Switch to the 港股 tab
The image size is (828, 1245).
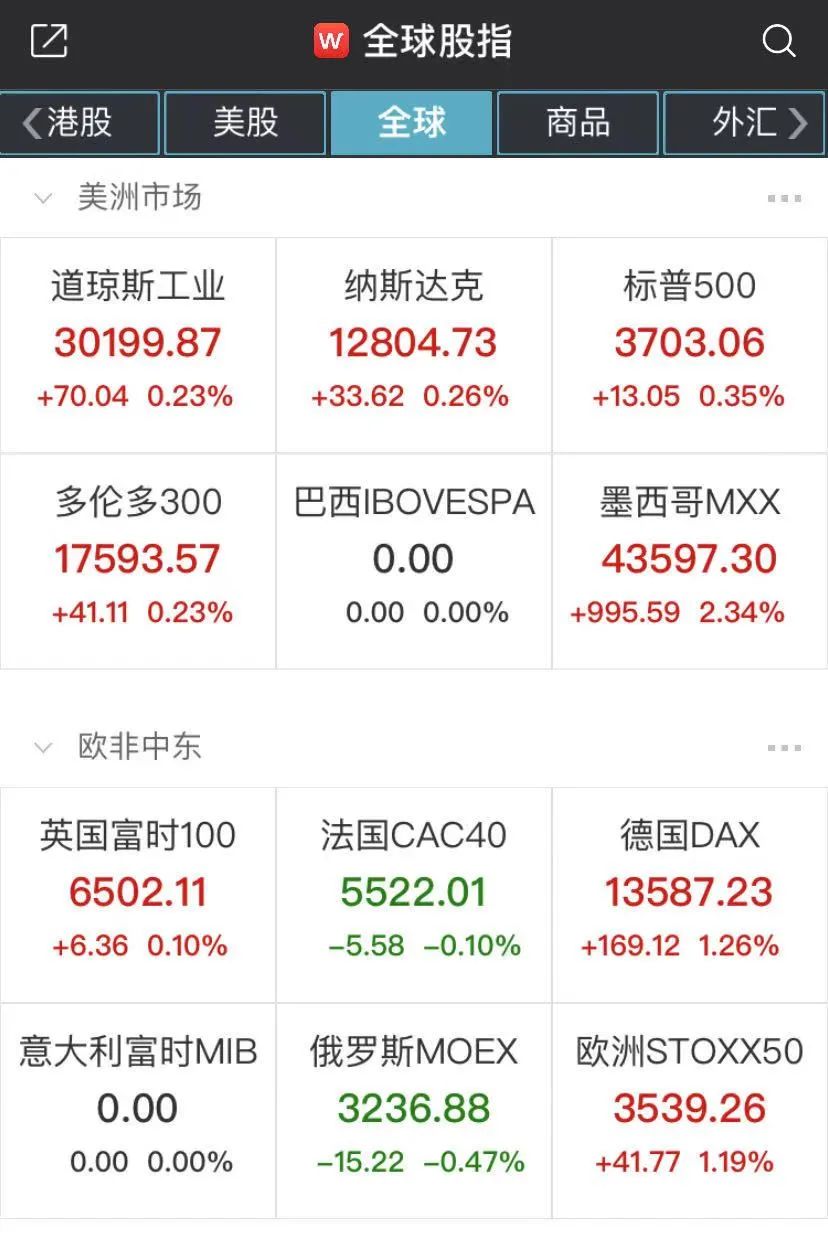(80, 123)
